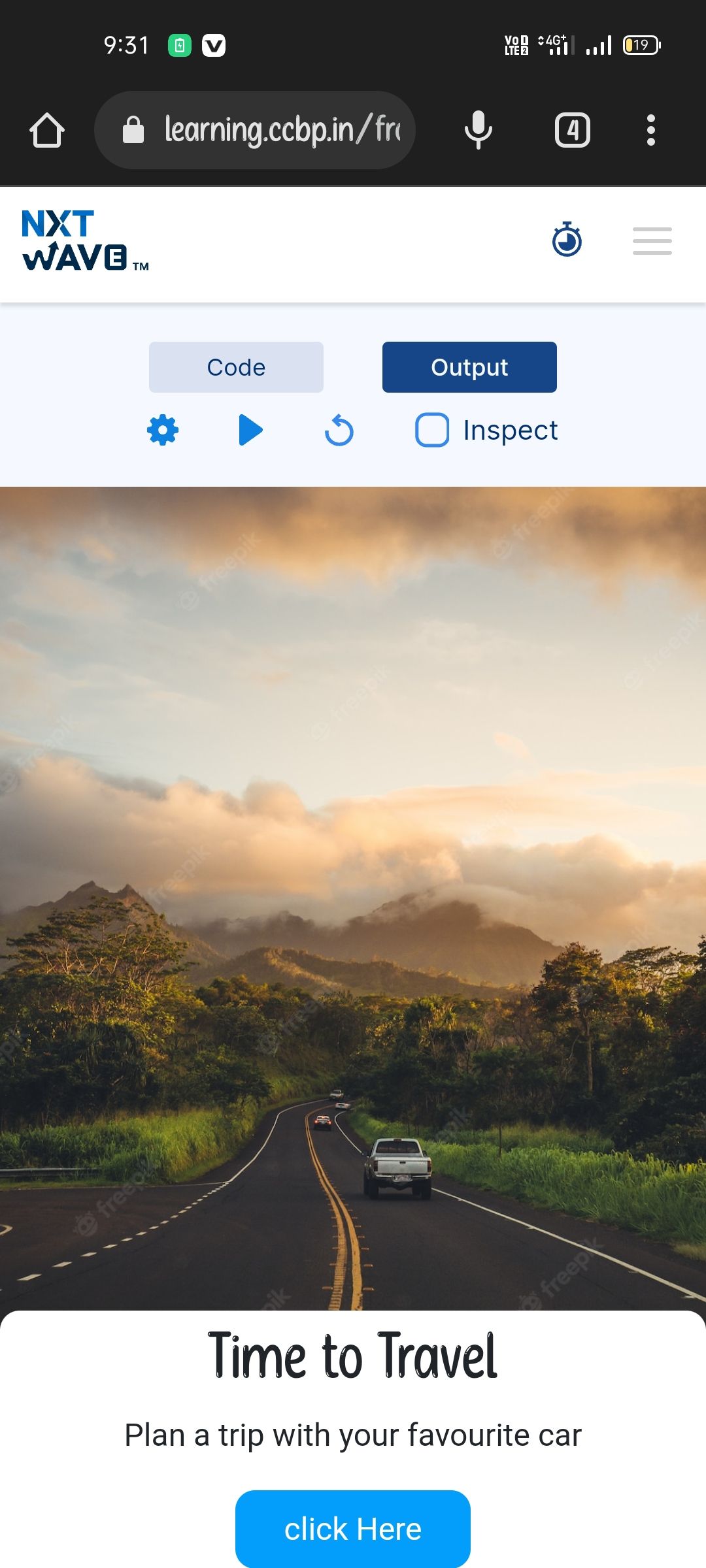706x1568 pixels.
Task: Open editor settings gear
Action: (163, 431)
